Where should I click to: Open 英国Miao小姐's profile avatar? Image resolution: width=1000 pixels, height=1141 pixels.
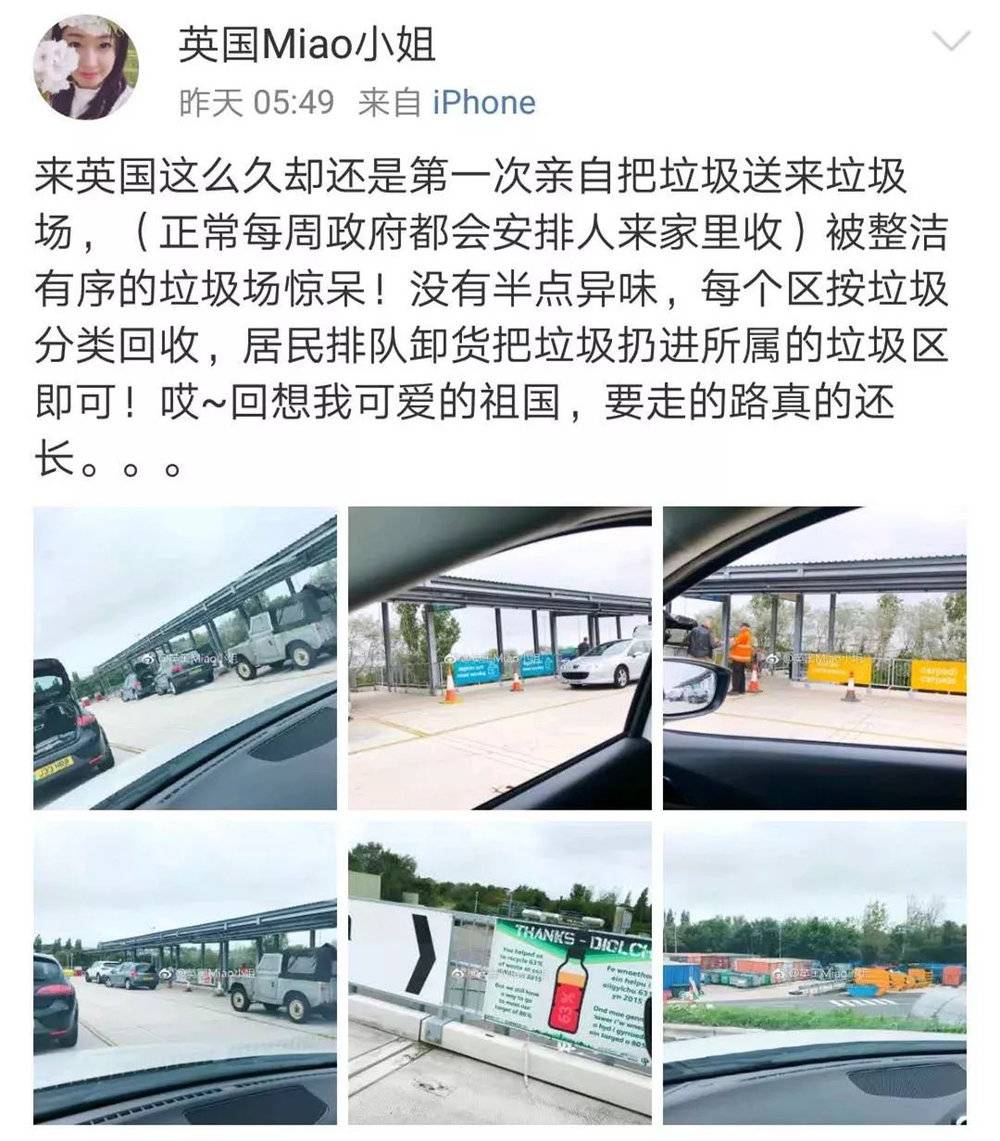(86, 67)
